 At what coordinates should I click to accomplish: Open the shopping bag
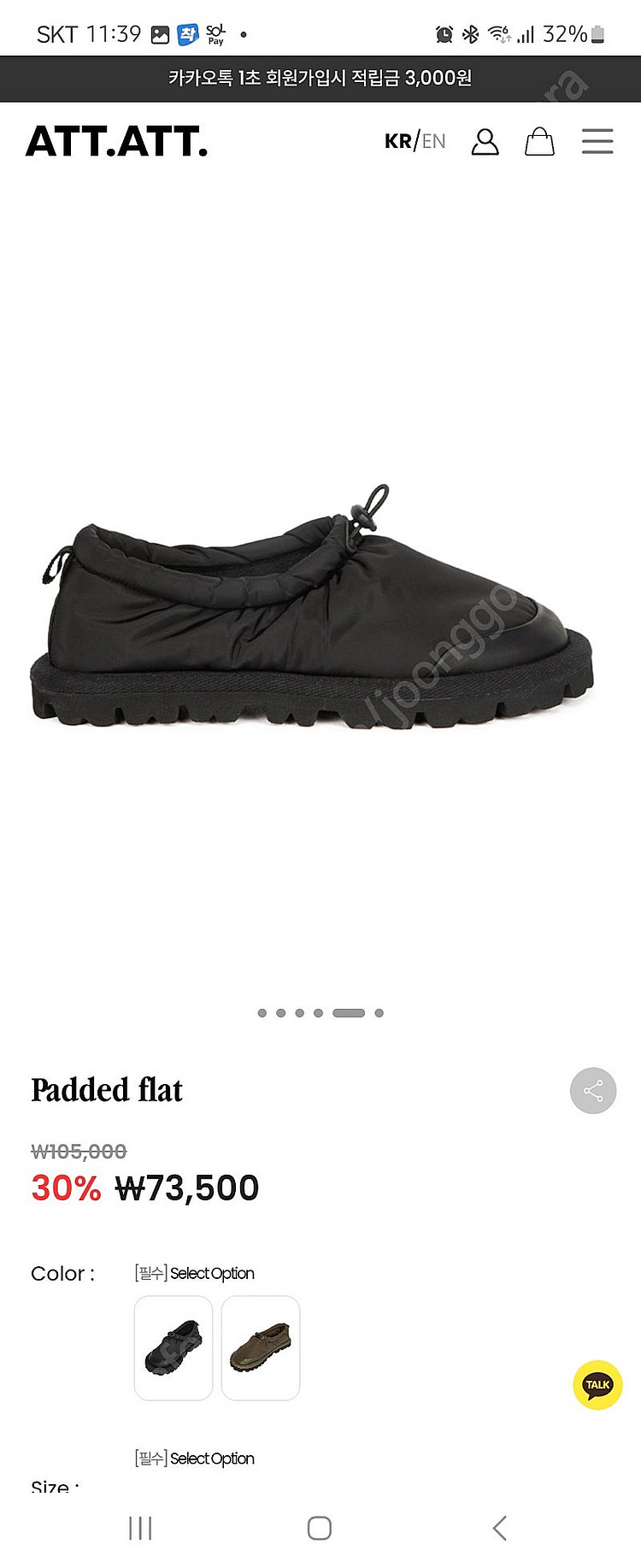coord(539,141)
